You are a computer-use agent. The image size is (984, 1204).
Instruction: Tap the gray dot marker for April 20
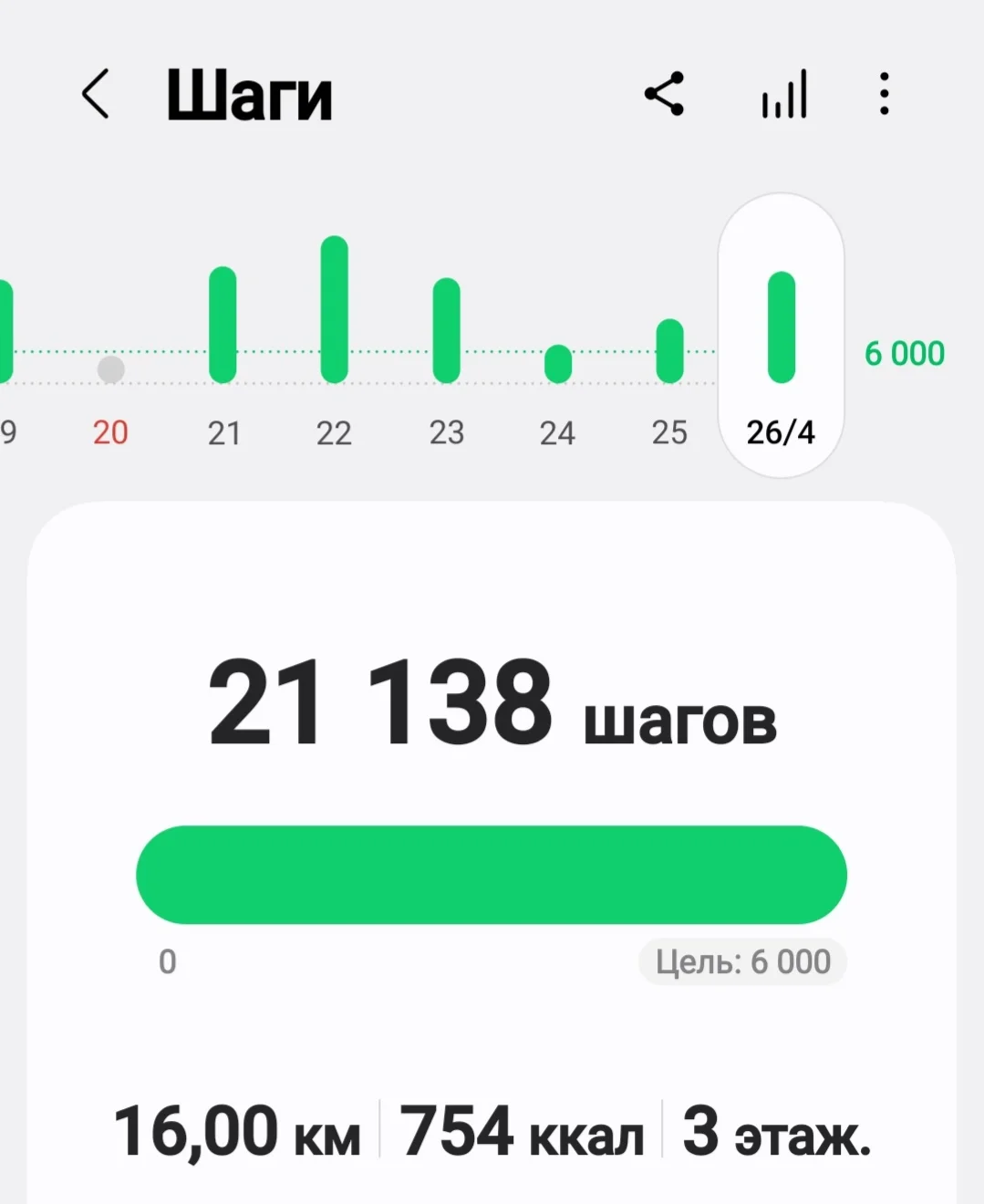[x=111, y=370]
